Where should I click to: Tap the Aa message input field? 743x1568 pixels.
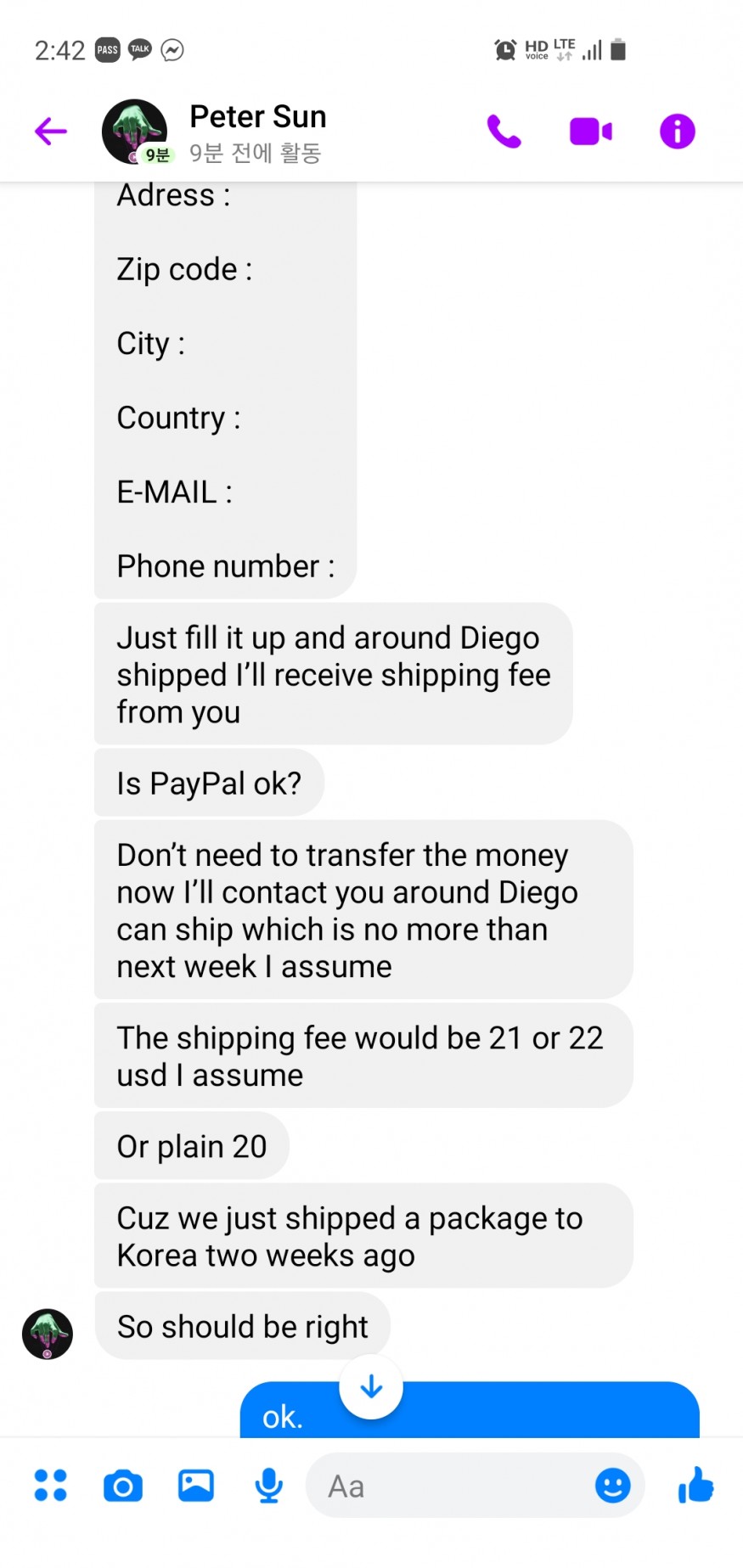click(450, 1486)
